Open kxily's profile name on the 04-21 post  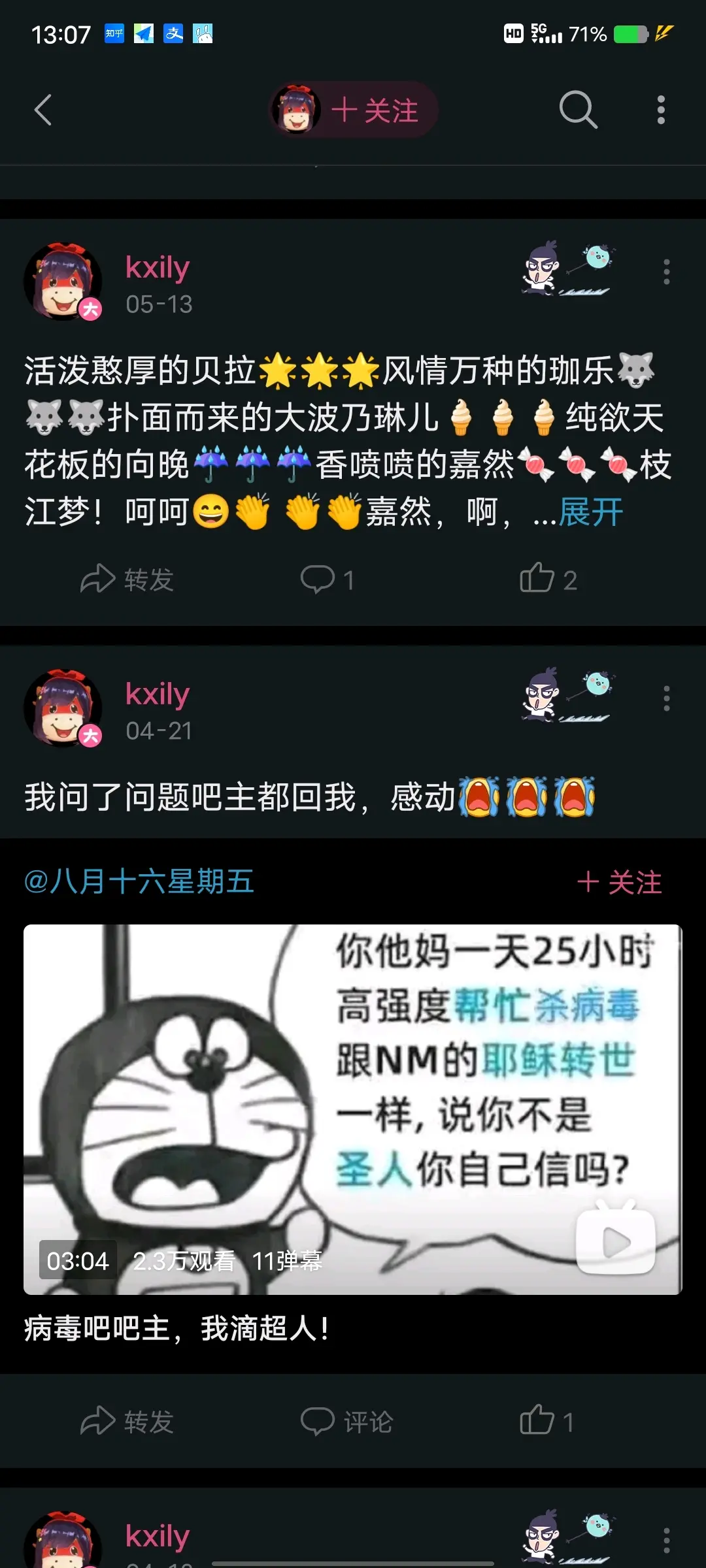pos(158,694)
